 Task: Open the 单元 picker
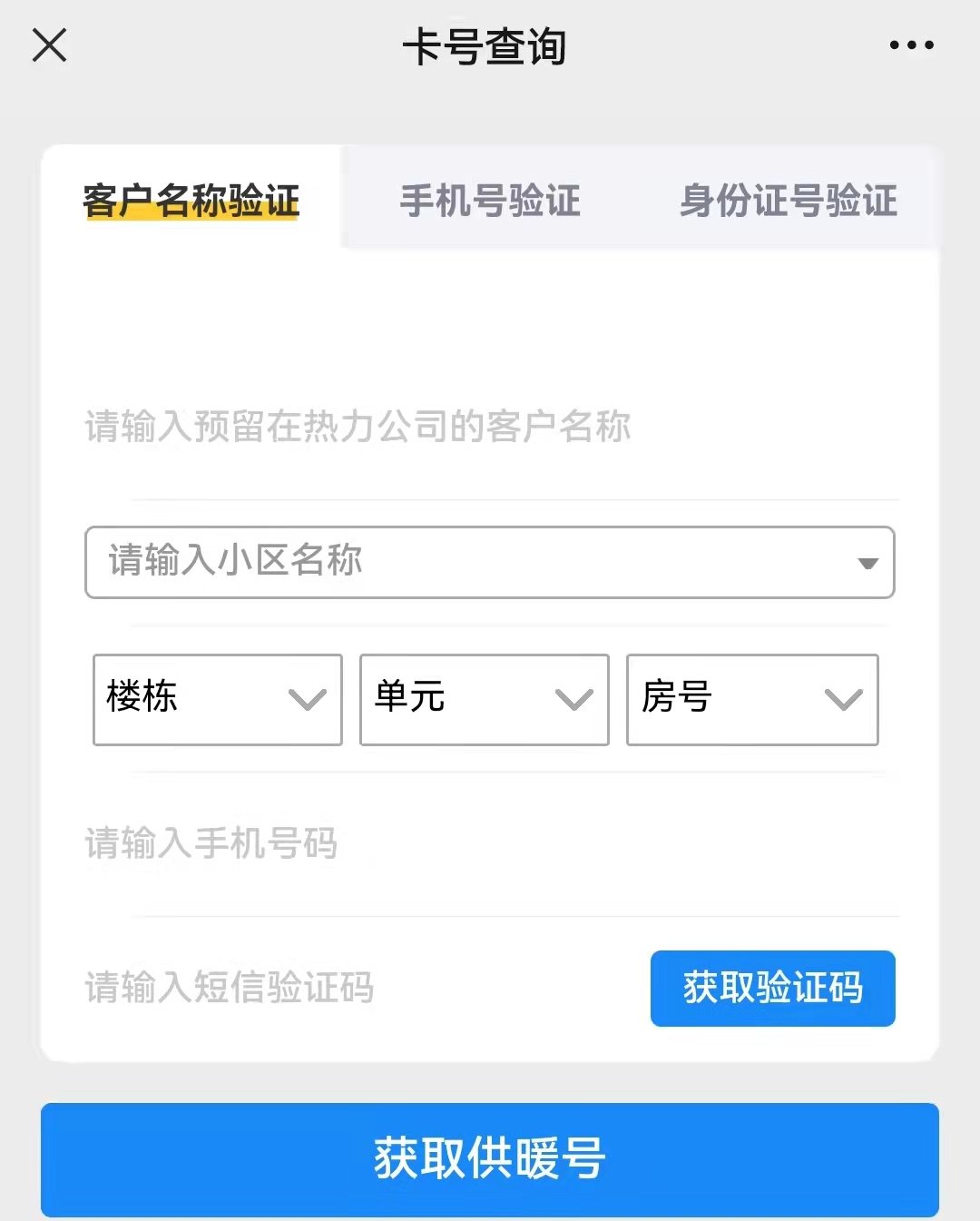tap(484, 699)
